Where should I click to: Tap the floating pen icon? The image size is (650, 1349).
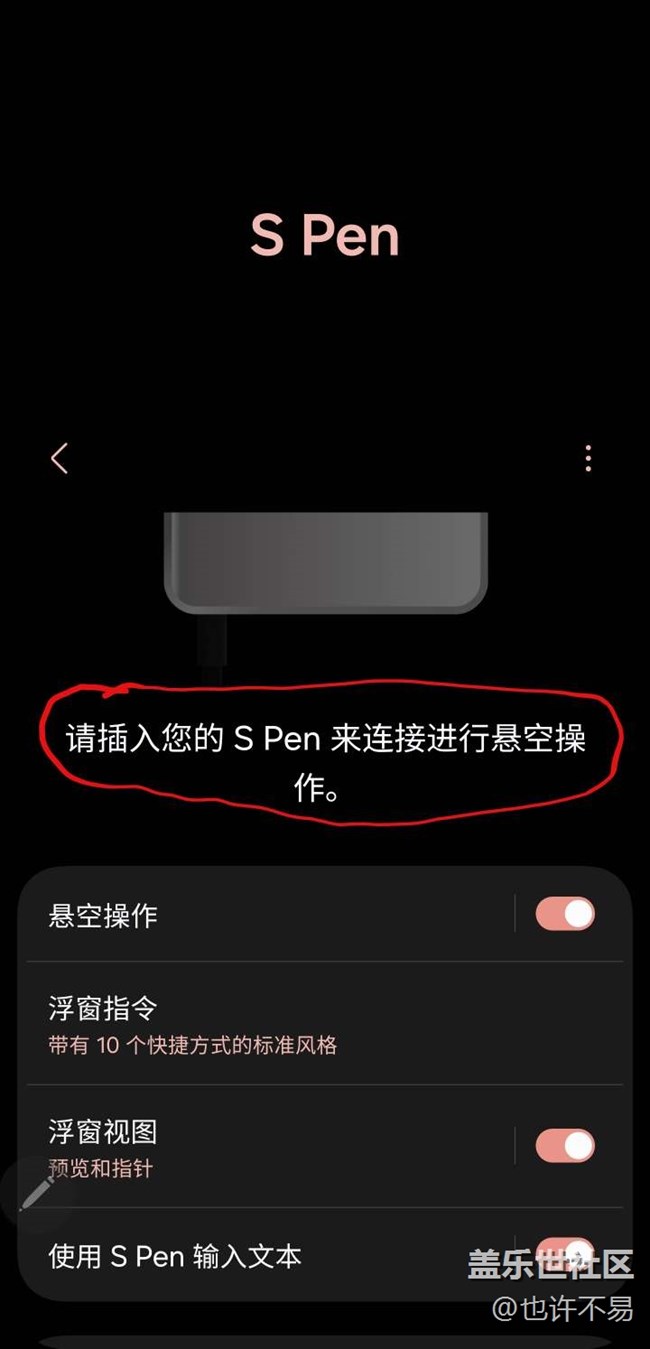click(37, 1192)
